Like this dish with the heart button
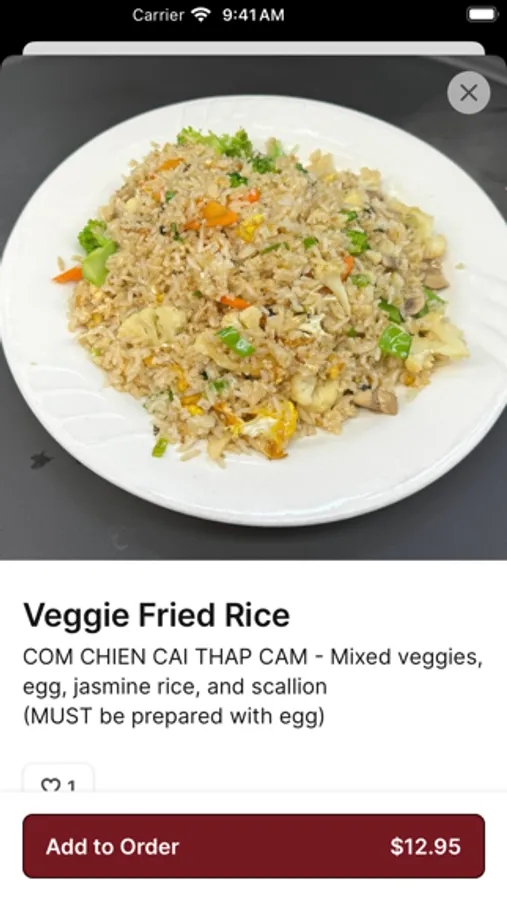 (58, 779)
